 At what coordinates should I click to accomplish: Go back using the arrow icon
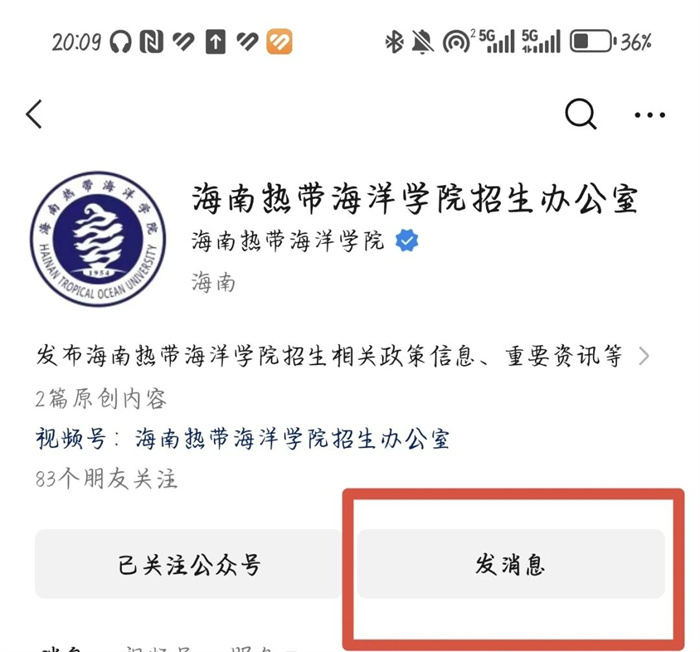point(35,114)
